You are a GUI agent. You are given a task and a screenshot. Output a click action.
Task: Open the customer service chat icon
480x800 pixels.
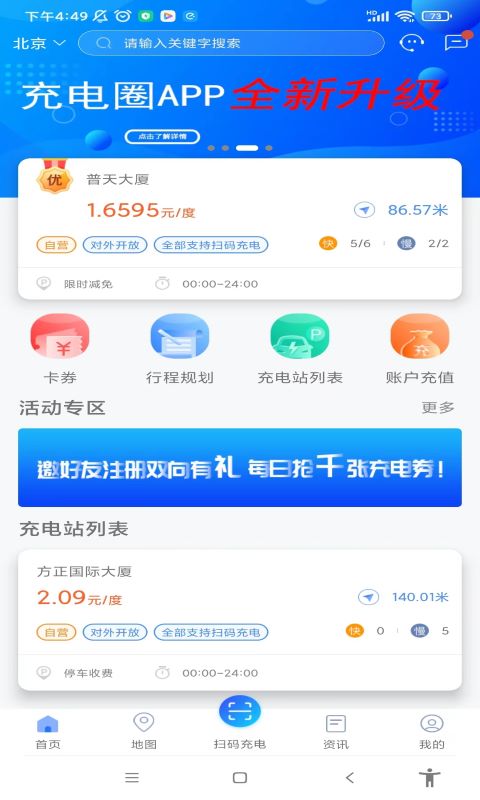coord(412,43)
